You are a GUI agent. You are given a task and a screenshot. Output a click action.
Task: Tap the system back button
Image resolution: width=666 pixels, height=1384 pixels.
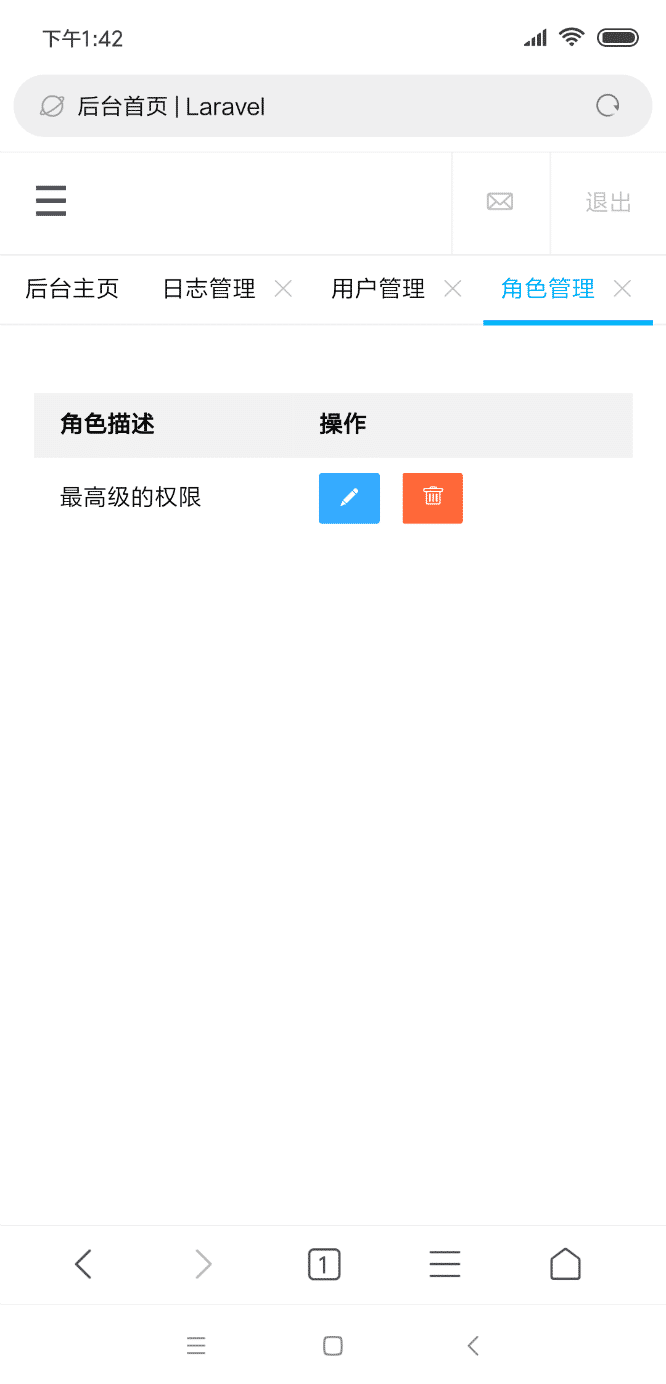[474, 1346]
